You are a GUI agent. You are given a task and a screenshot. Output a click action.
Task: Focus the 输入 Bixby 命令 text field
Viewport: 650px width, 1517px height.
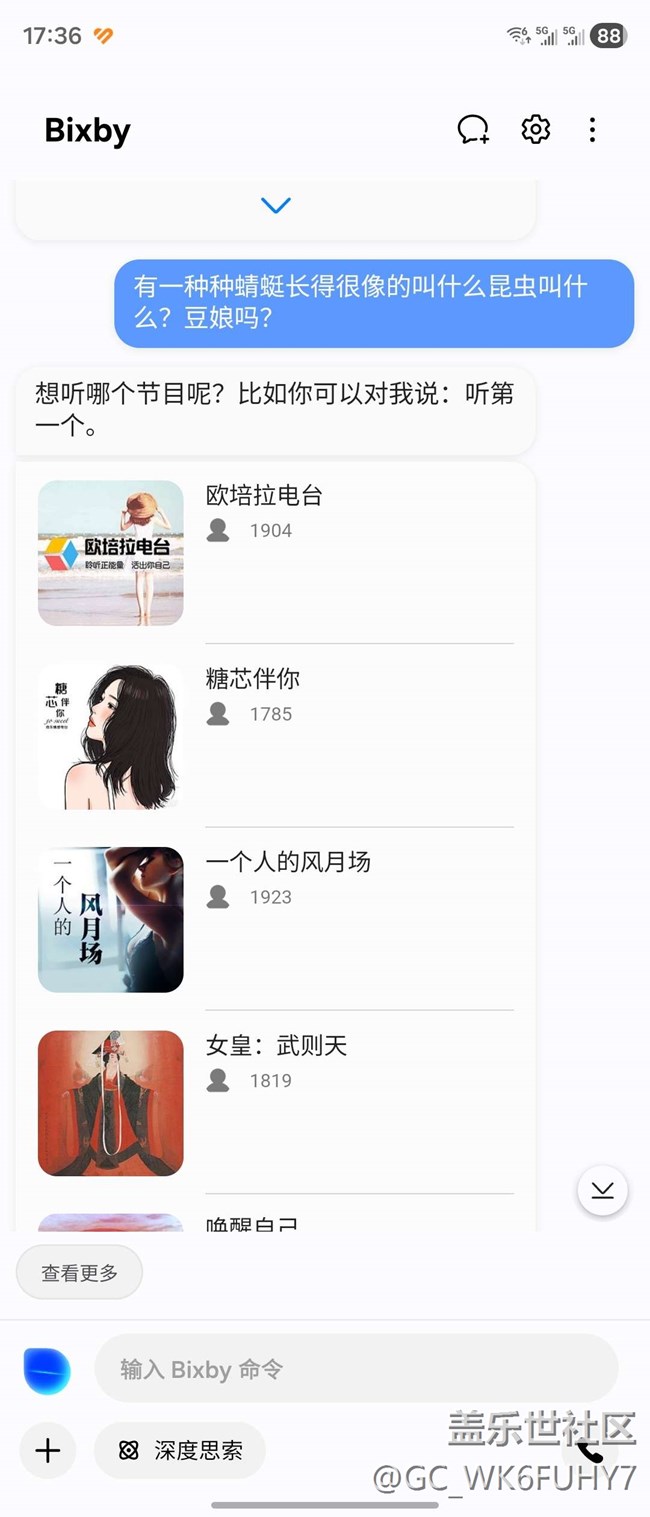(x=356, y=1369)
